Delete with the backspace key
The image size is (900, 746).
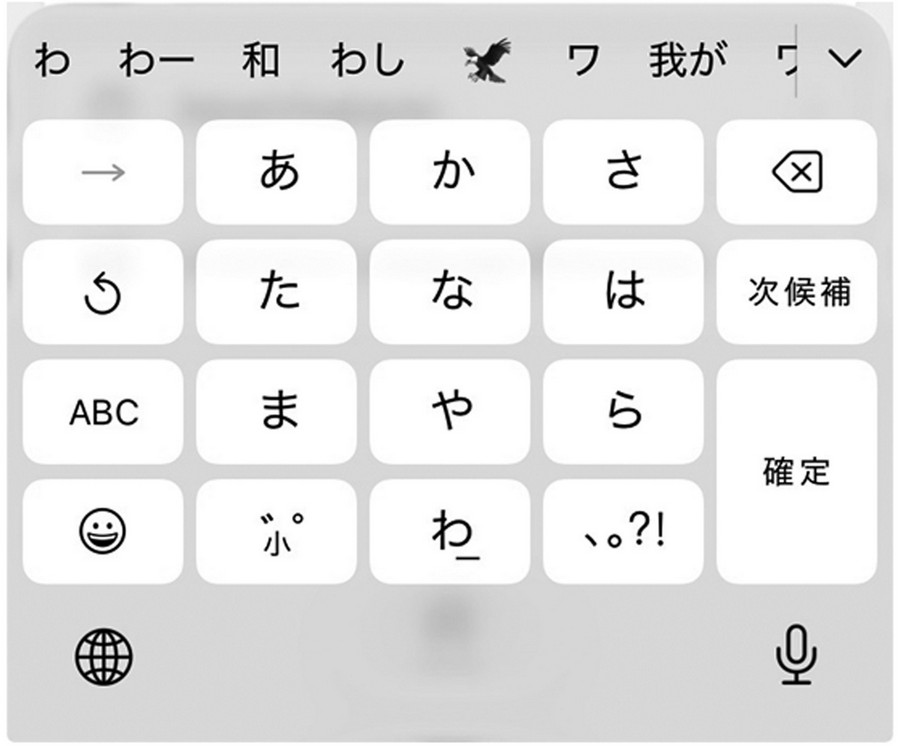[797, 172]
